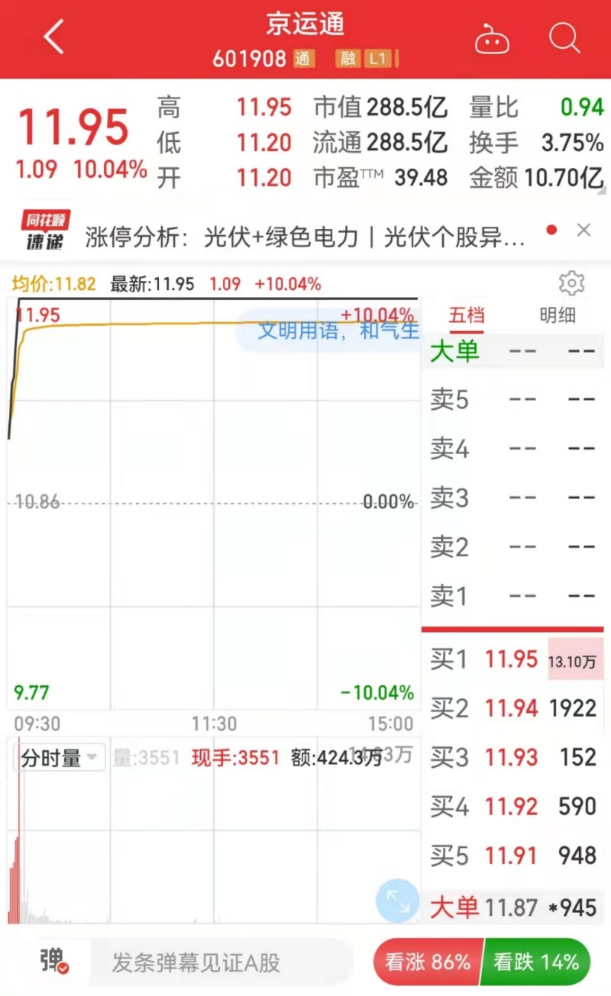Open chart settings gear
Image resolution: width=611 pixels, height=996 pixels.
[571, 283]
